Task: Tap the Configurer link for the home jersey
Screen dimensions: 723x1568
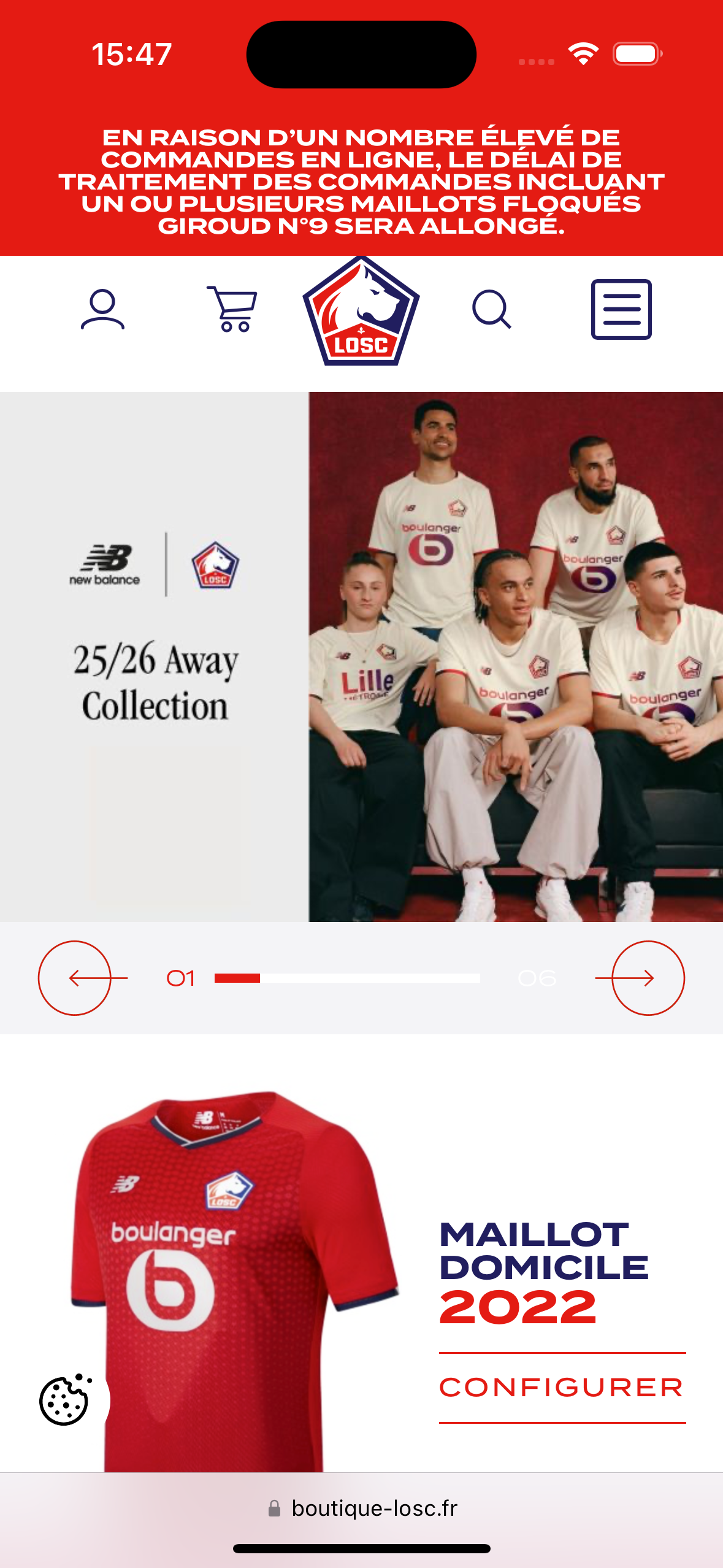Action: (562, 1388)
